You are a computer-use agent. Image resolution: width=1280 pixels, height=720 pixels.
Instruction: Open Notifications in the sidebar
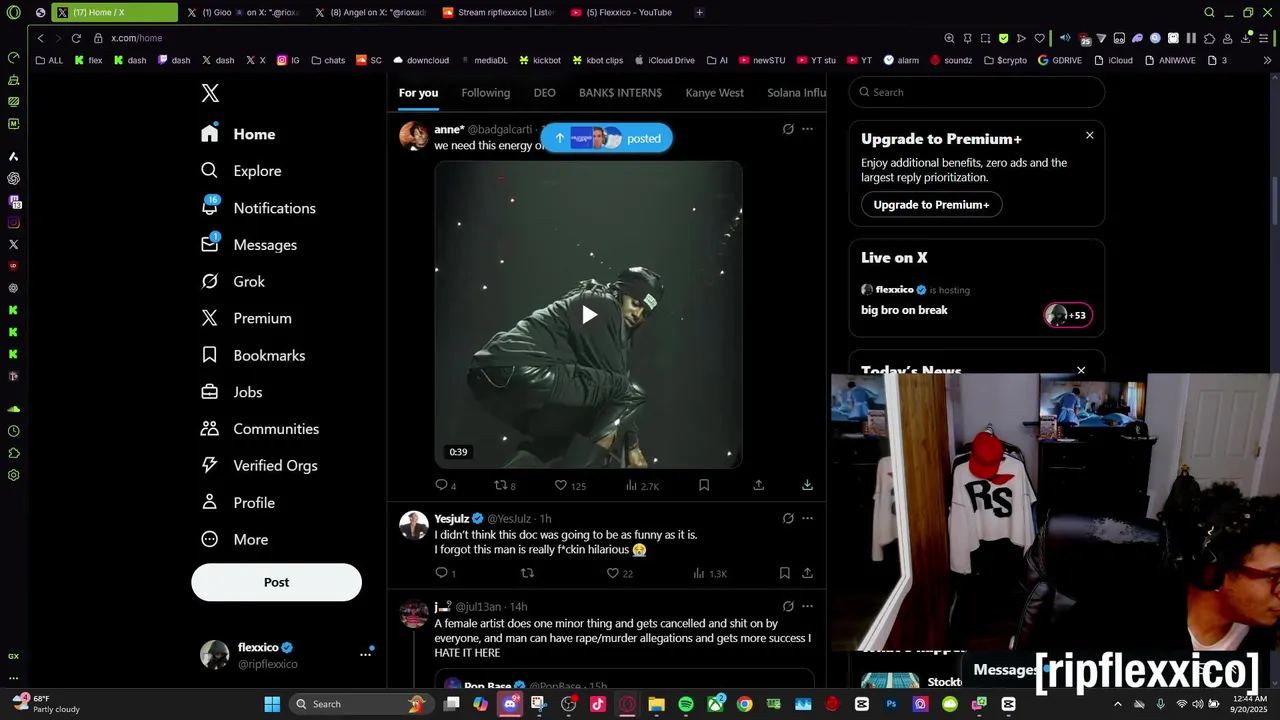[x=273, y=208]
